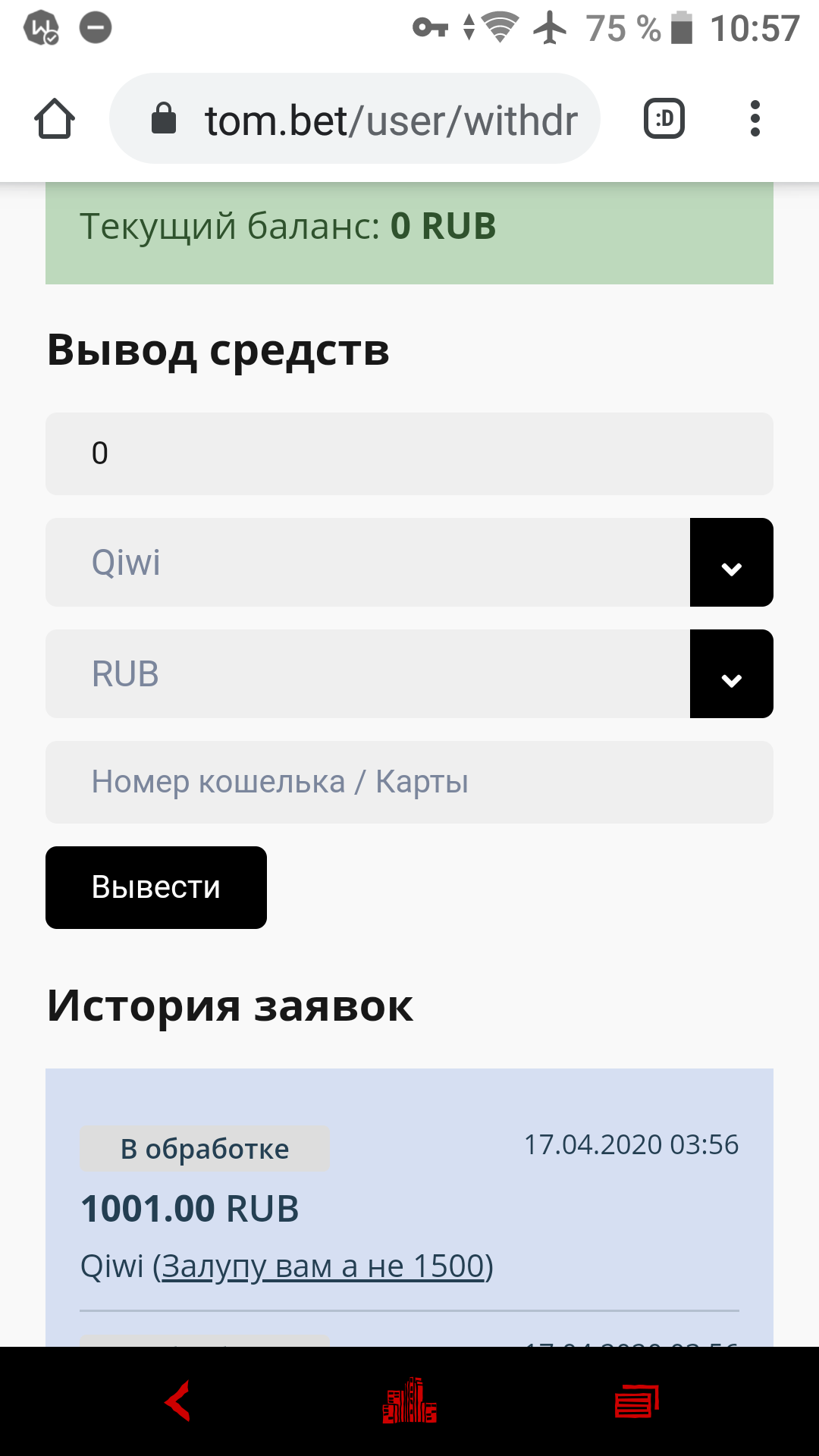
Task: Tap the red back arrow
Action: pos(177,1401)
